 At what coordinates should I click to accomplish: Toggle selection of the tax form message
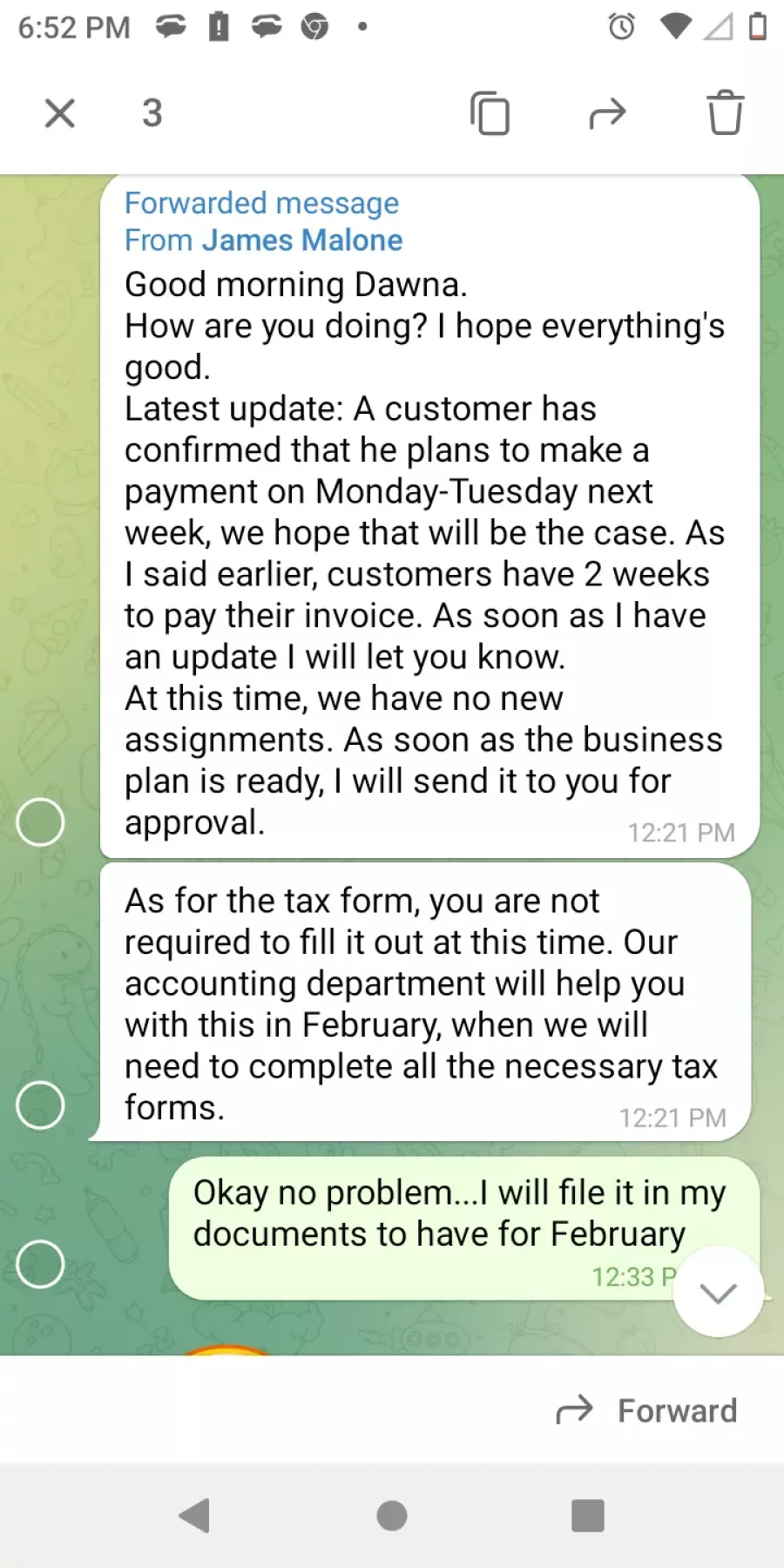click(x=40, y=1105)
